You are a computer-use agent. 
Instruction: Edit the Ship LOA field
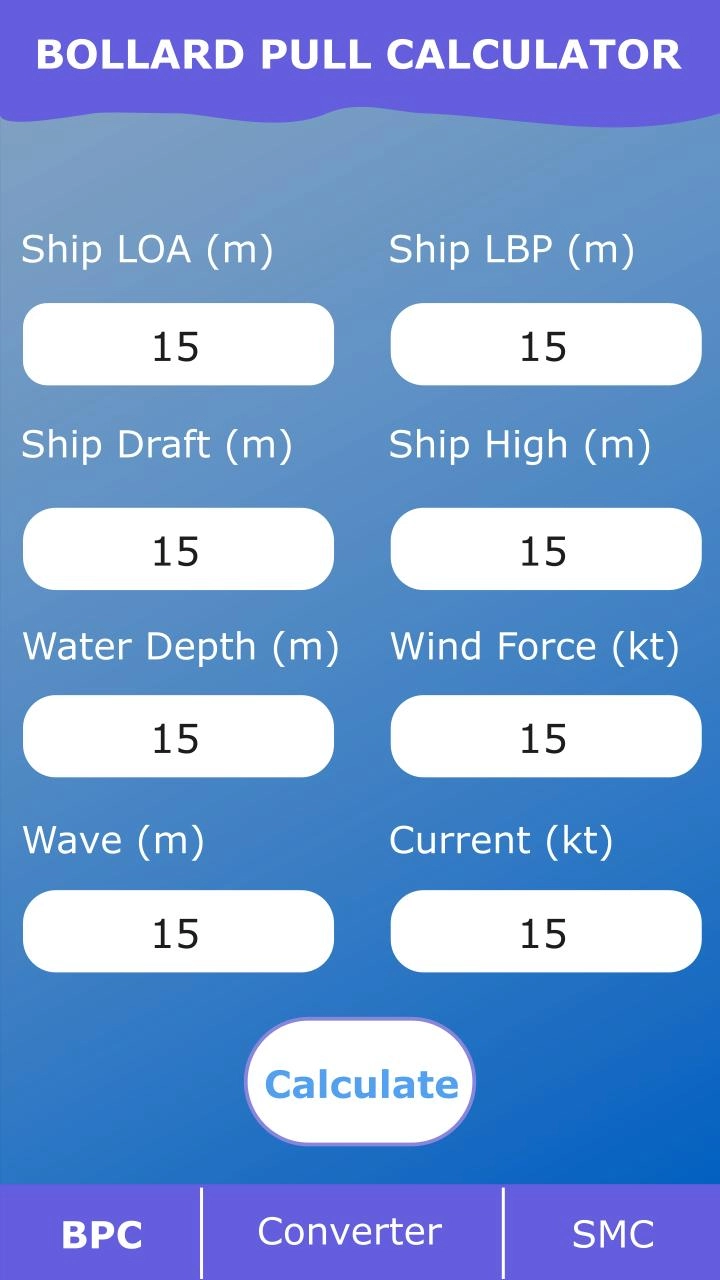tap(178, 344)
